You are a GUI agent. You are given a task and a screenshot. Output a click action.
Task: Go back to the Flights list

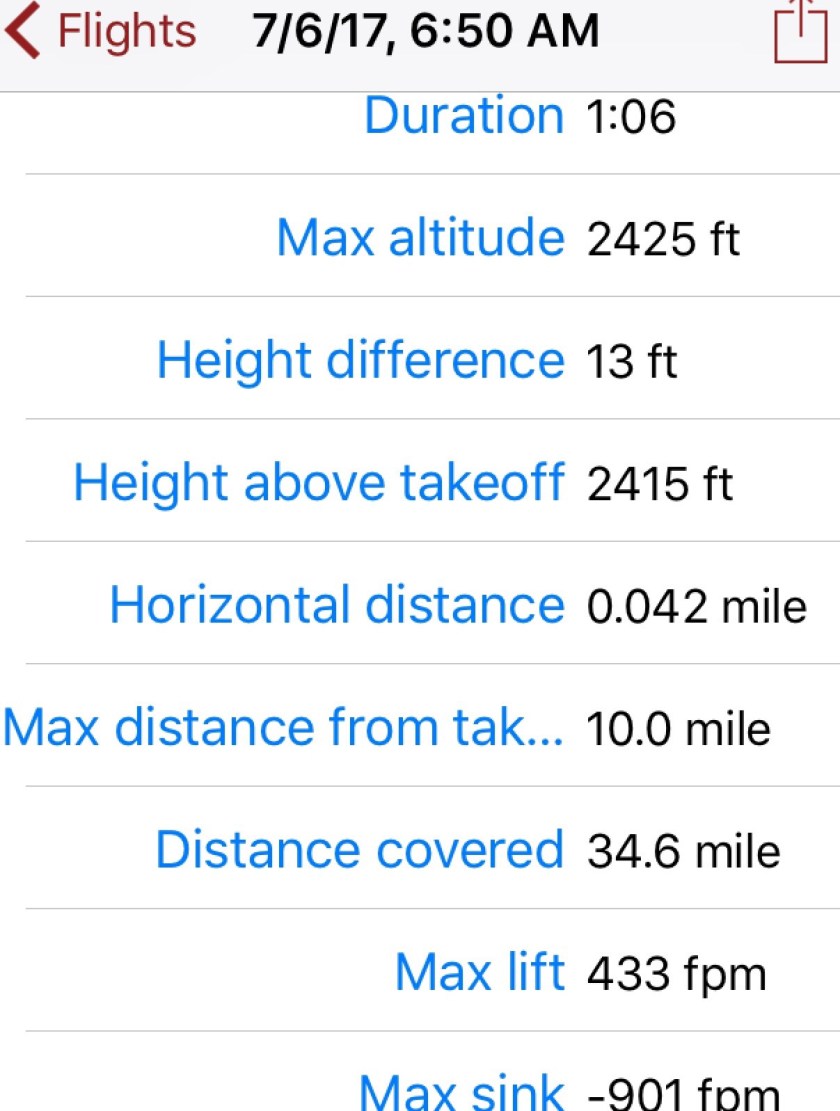tap(100, 32)
